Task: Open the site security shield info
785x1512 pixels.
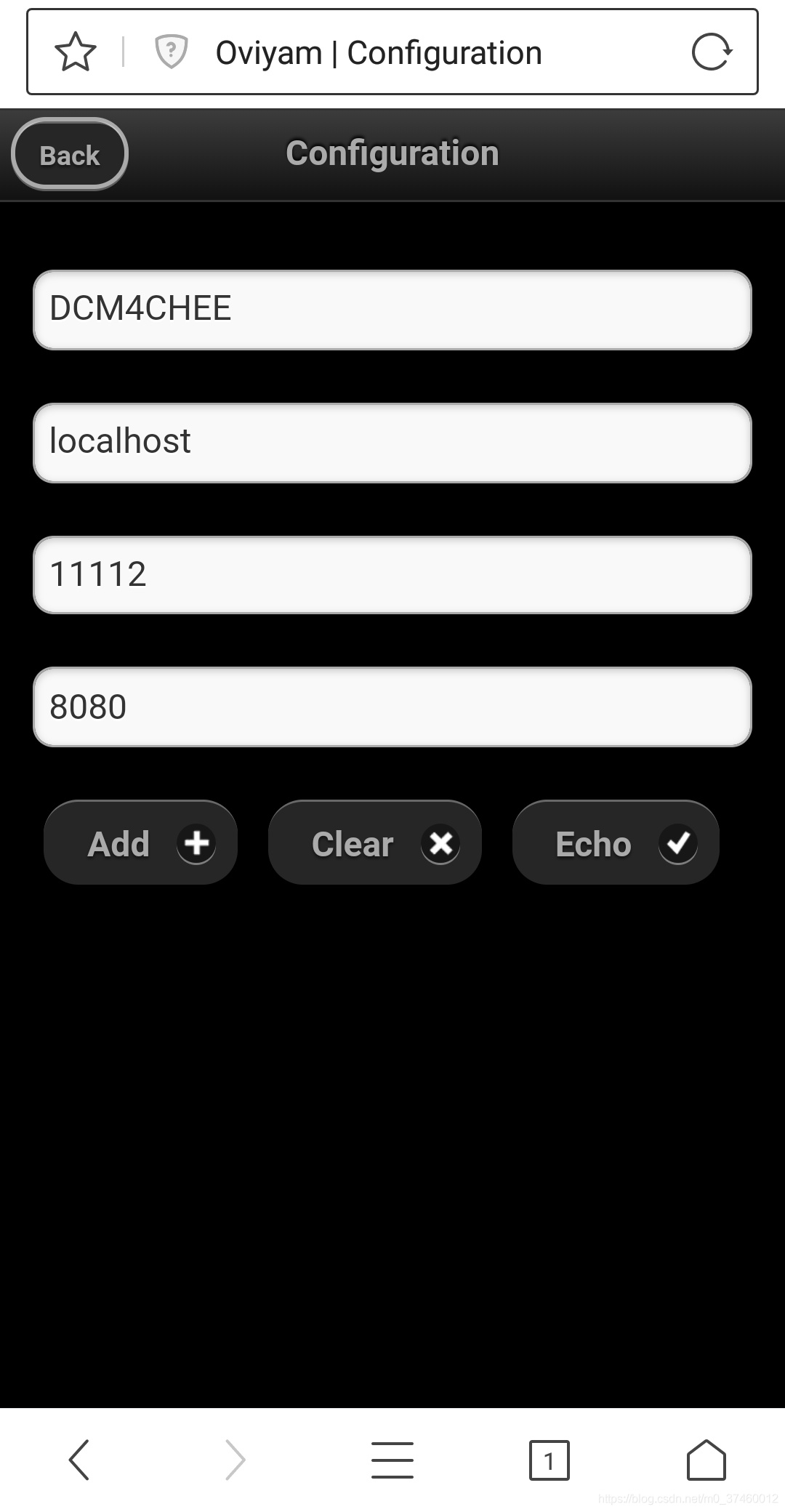Action: 172,52
